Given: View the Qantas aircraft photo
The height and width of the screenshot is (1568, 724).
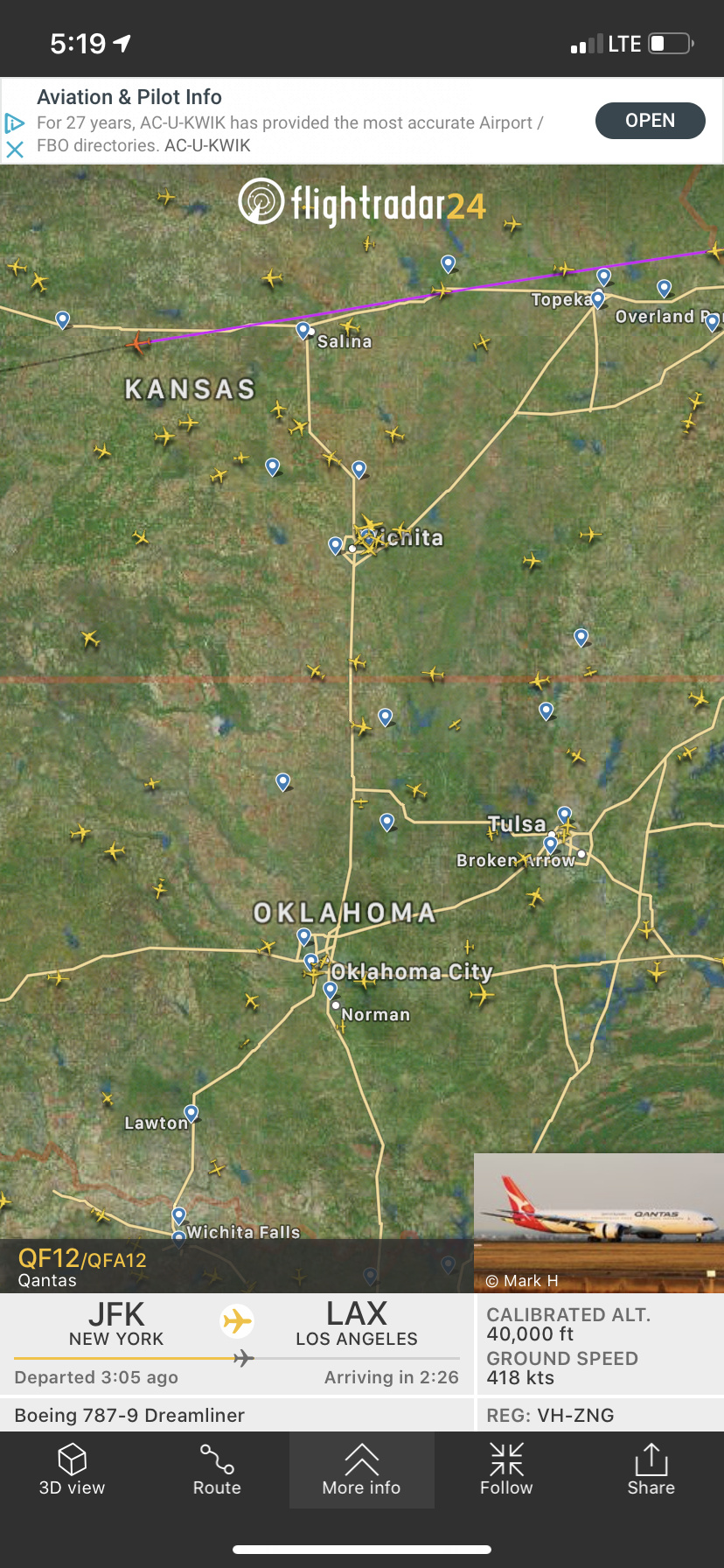Looking at the screenshot, I should [598, 1221].
